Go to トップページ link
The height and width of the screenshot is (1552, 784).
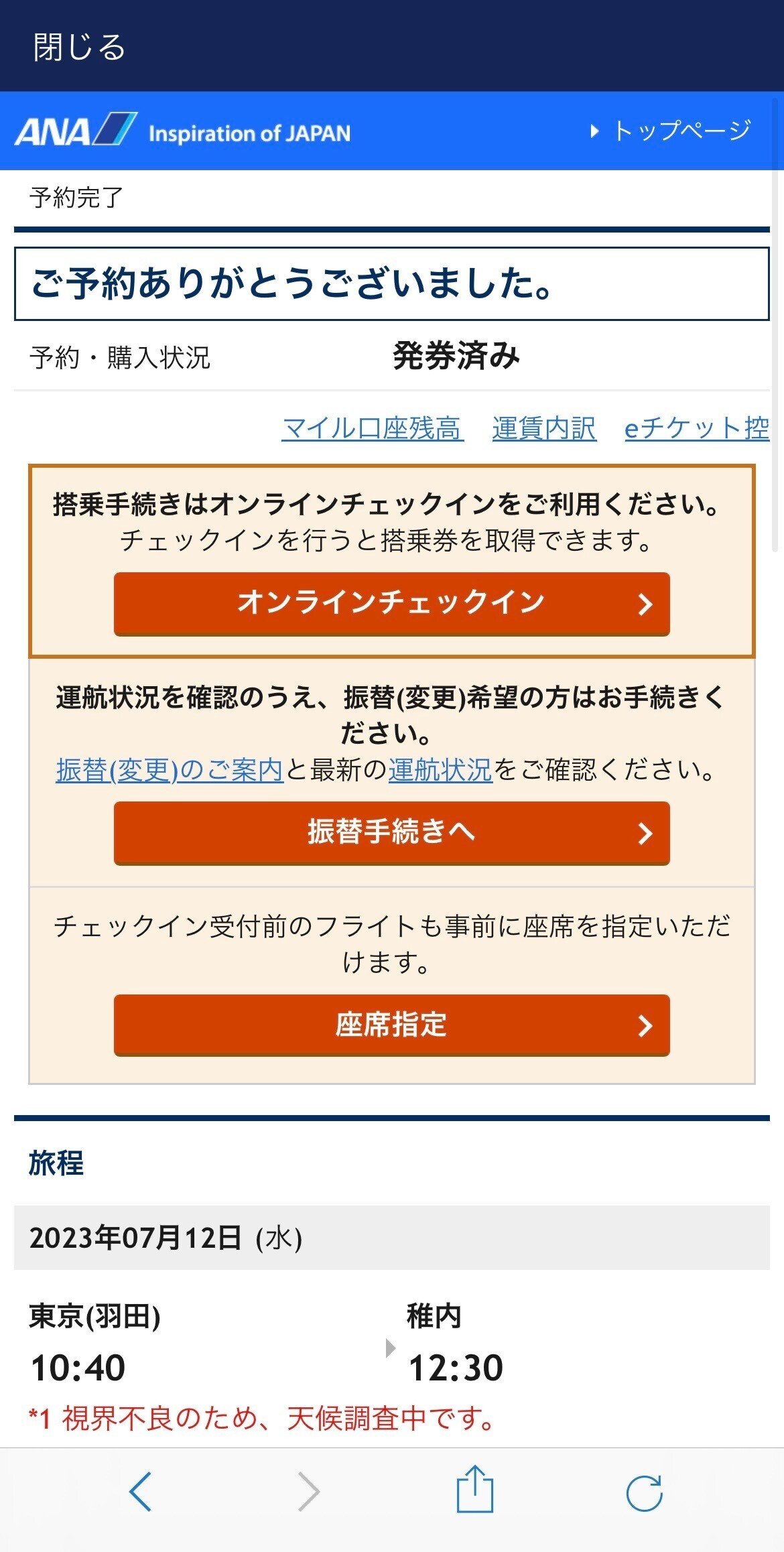coord(671,131)
